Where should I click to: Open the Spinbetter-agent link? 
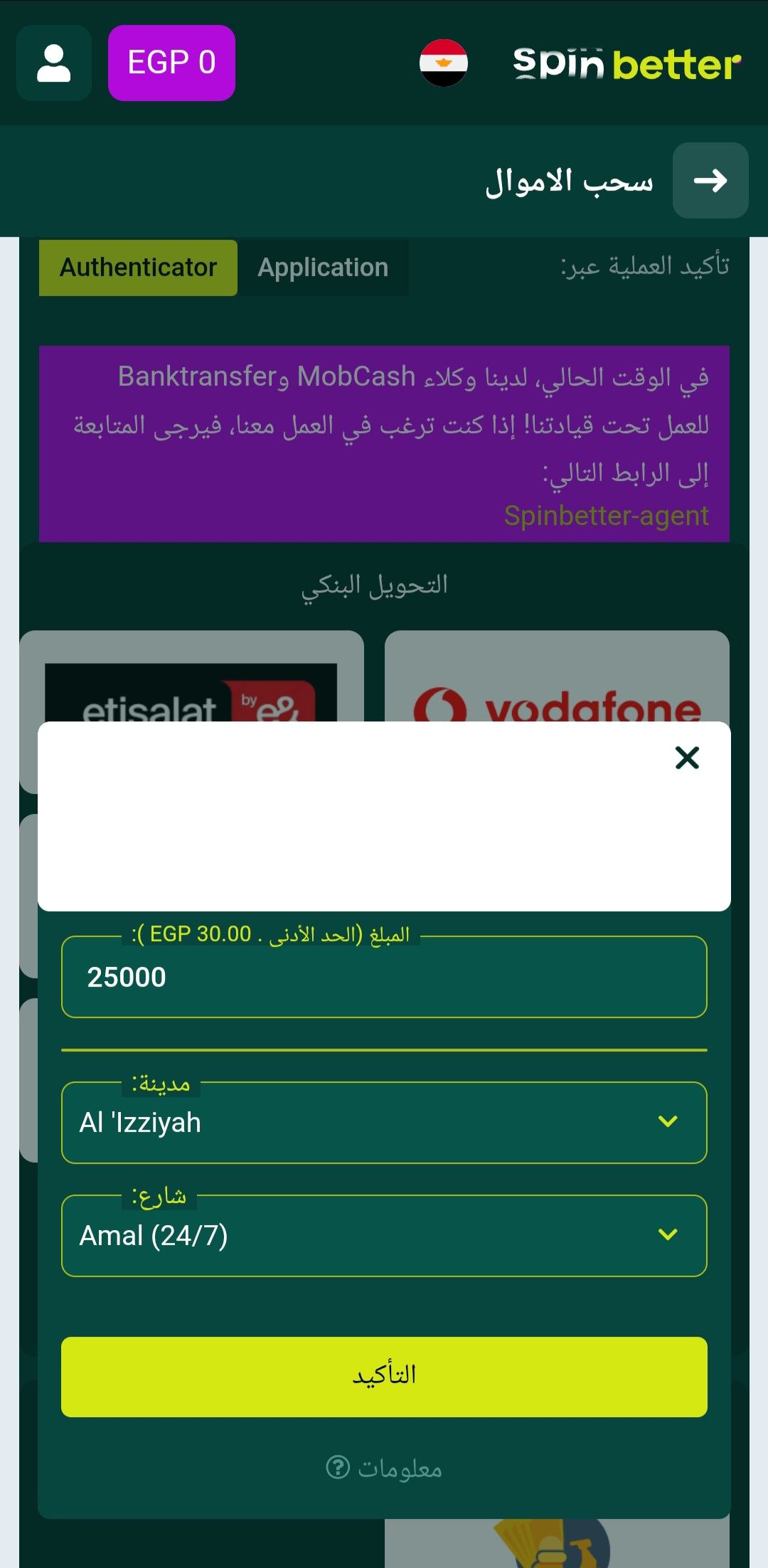click(x=606, y=516)
